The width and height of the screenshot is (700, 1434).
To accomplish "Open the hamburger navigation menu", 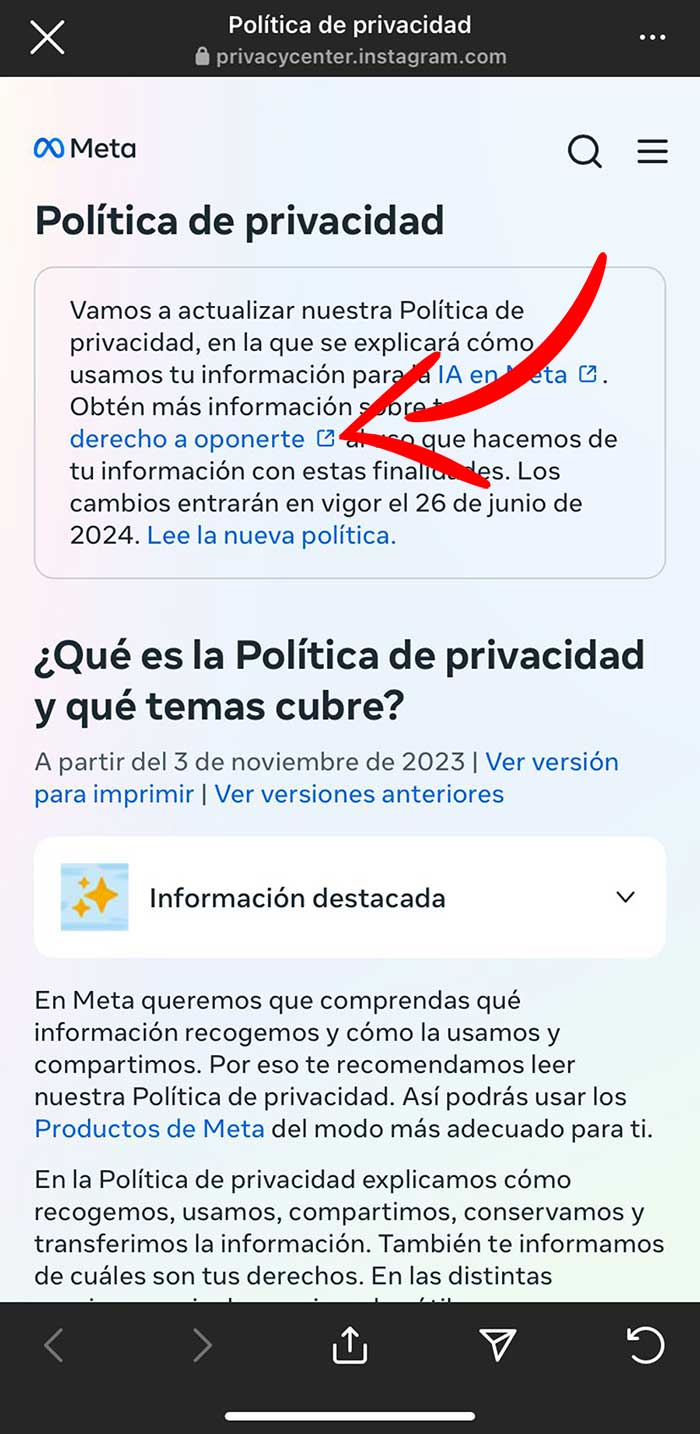I will (x=653, y=151).
